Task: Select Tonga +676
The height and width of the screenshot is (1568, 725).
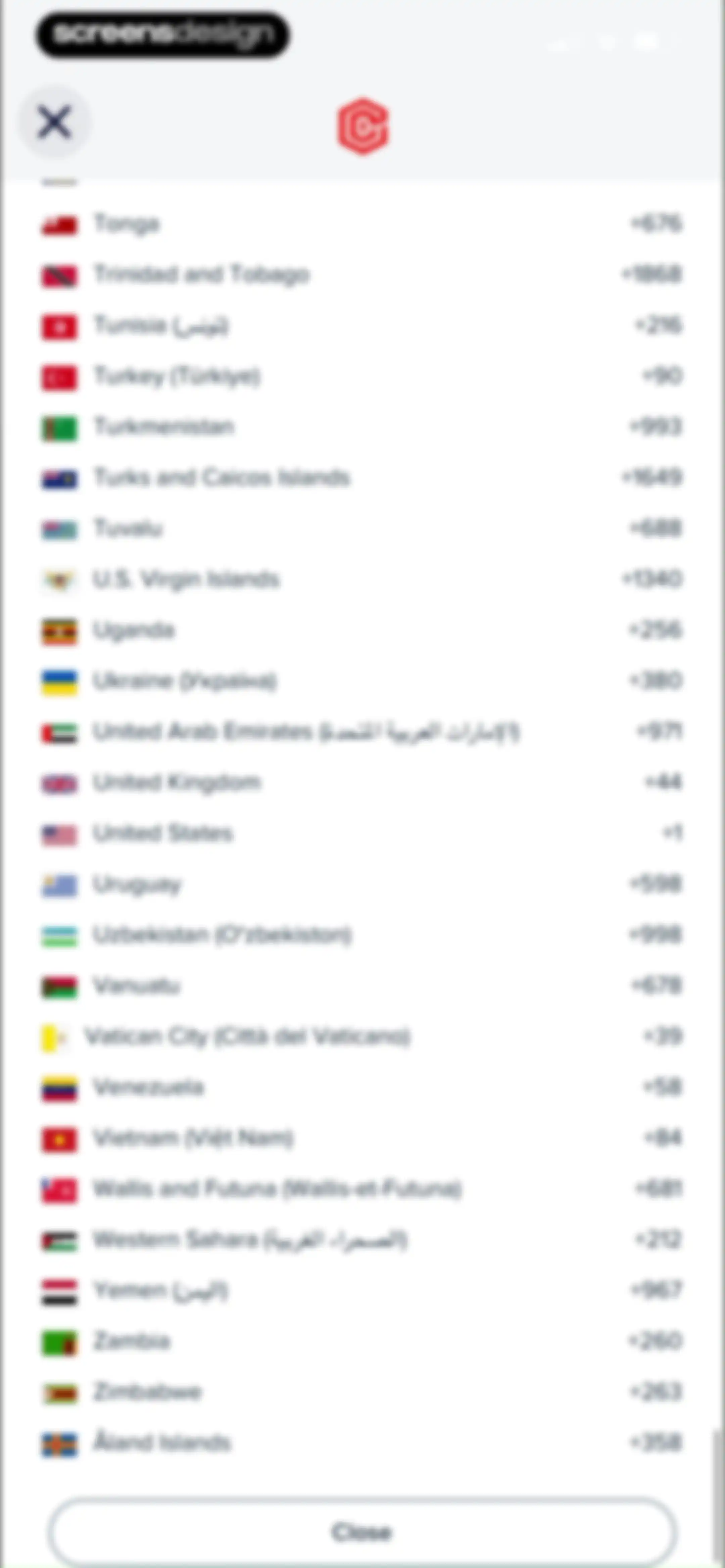Action: pyautogui.click(x=361, y=224)
